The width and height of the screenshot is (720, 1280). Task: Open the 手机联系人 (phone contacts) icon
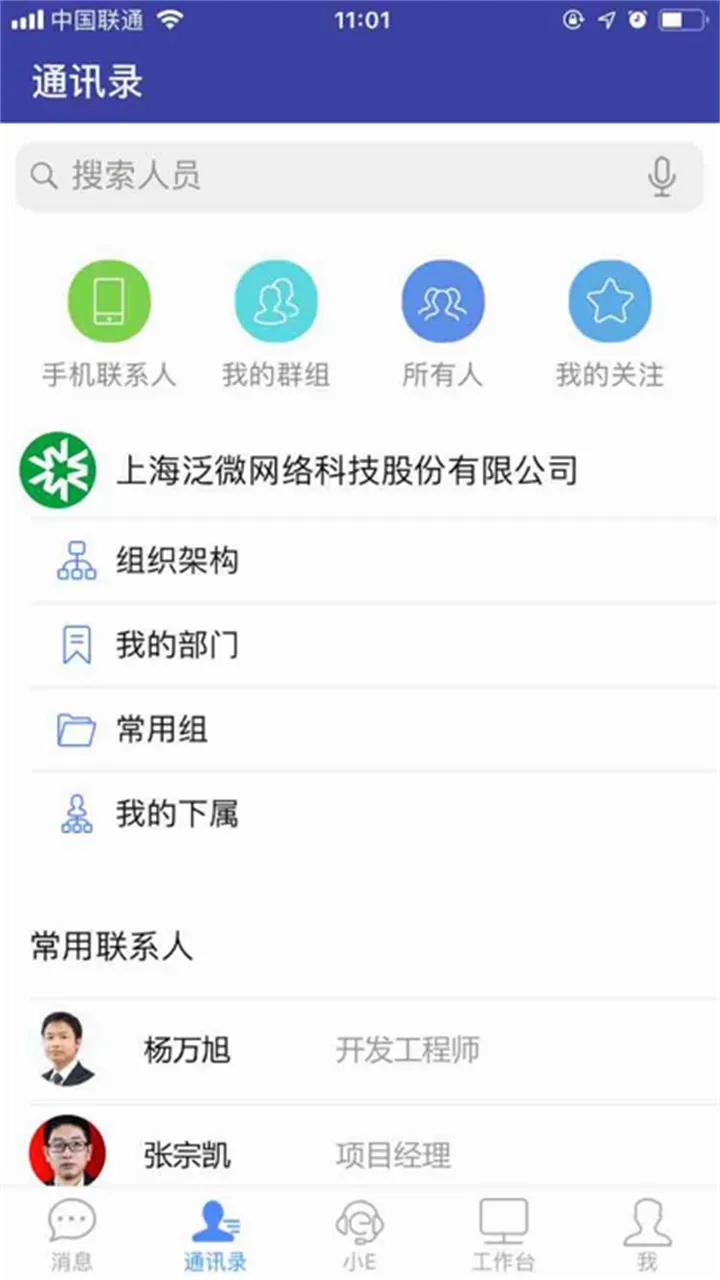(108, 300)
